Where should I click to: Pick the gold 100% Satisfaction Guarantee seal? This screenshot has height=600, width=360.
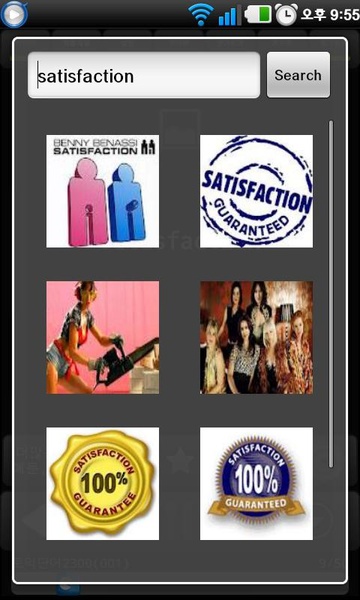coord(103,484)
